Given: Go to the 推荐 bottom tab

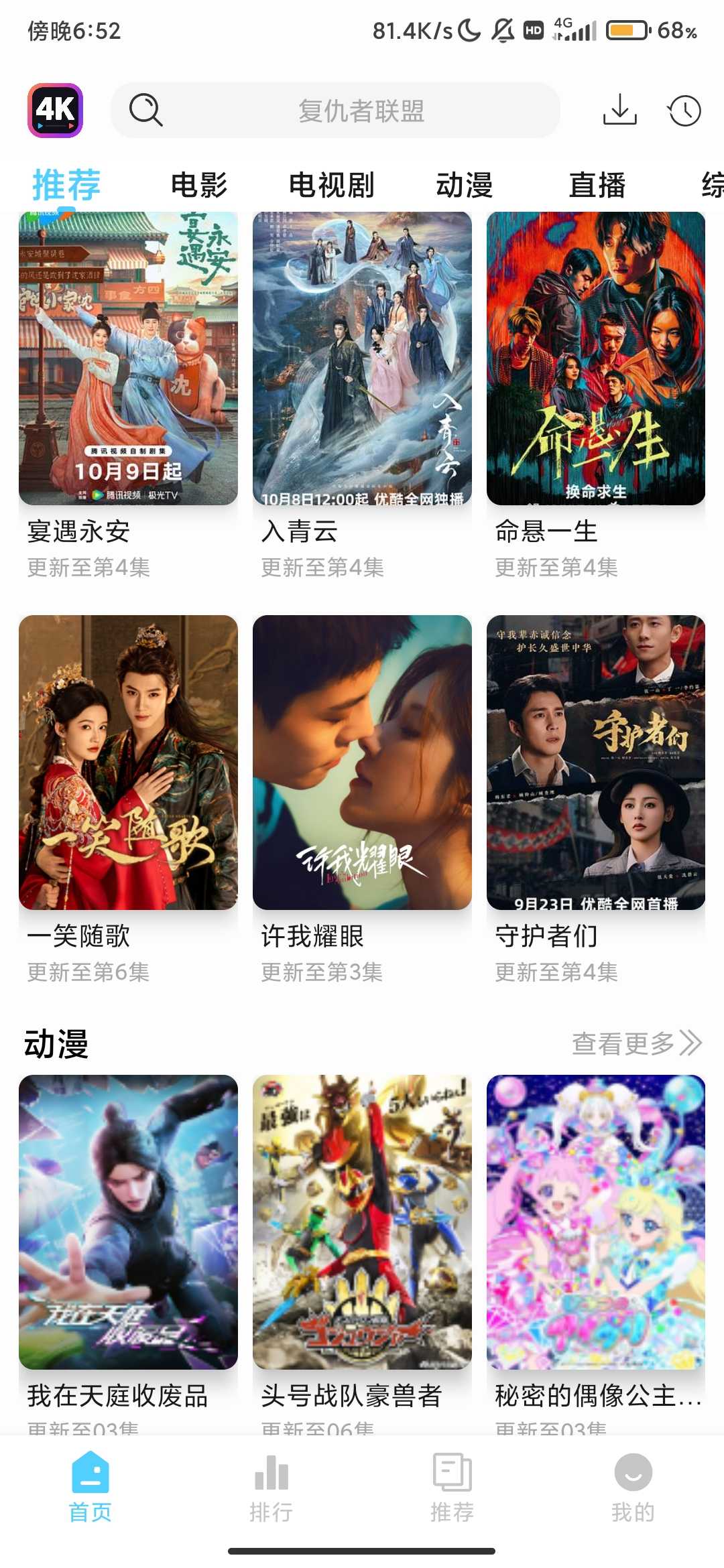Looking at the screenshot, I should 452,1483.
